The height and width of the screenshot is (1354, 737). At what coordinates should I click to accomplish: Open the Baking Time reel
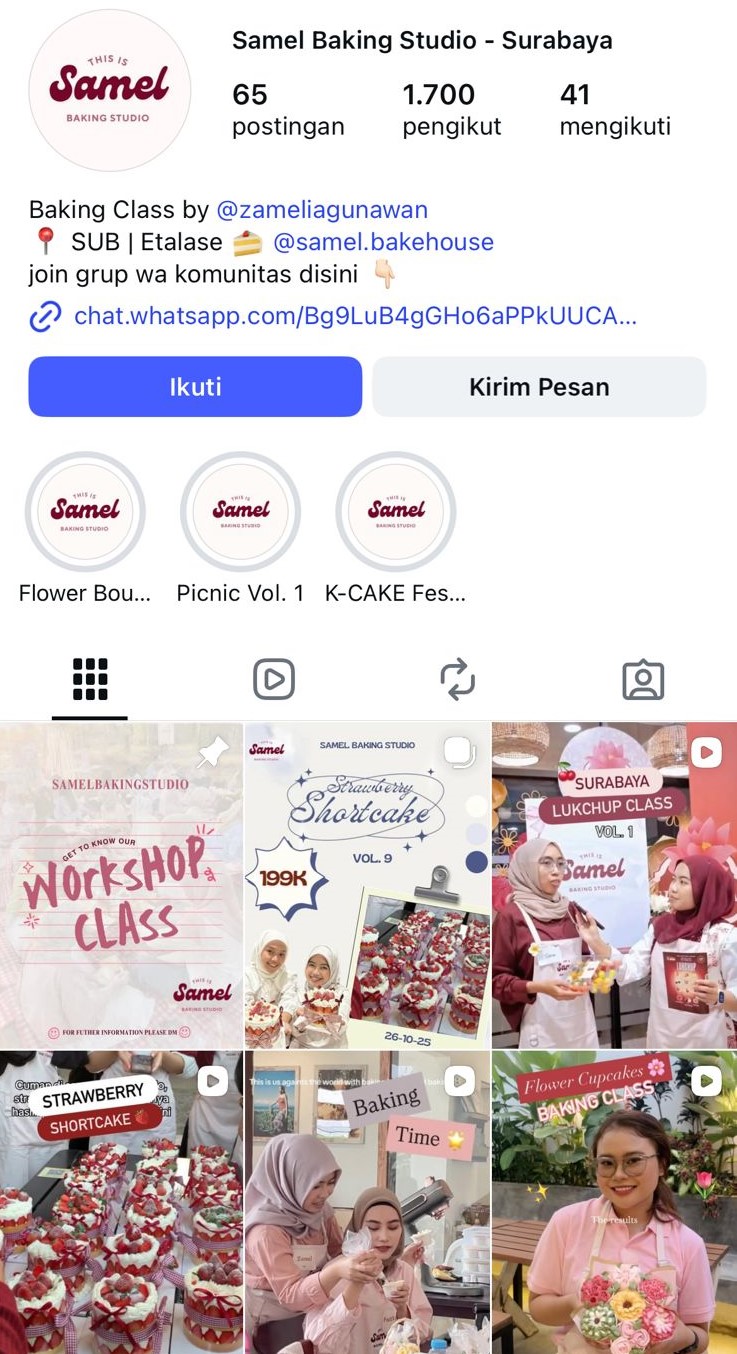pyautogui.click(x=367, y=1202)
